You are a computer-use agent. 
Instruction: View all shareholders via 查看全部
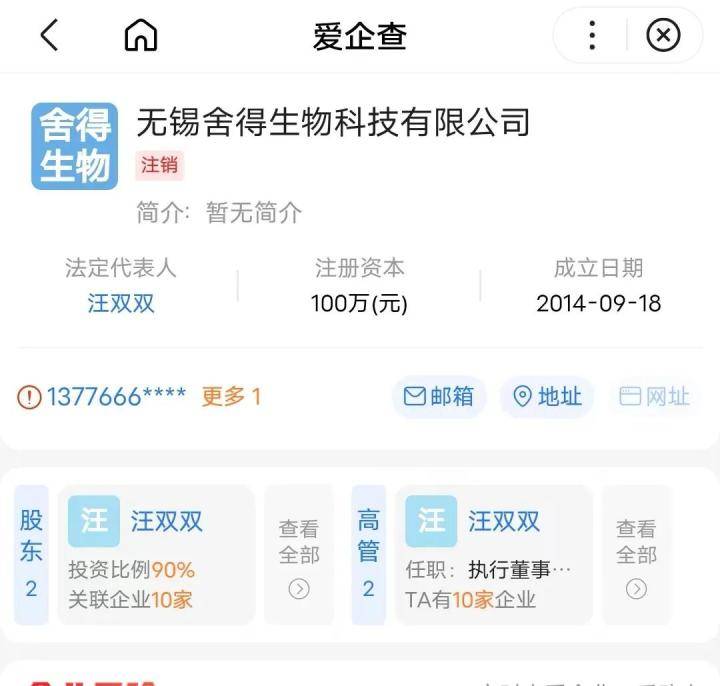coord(299,556)
